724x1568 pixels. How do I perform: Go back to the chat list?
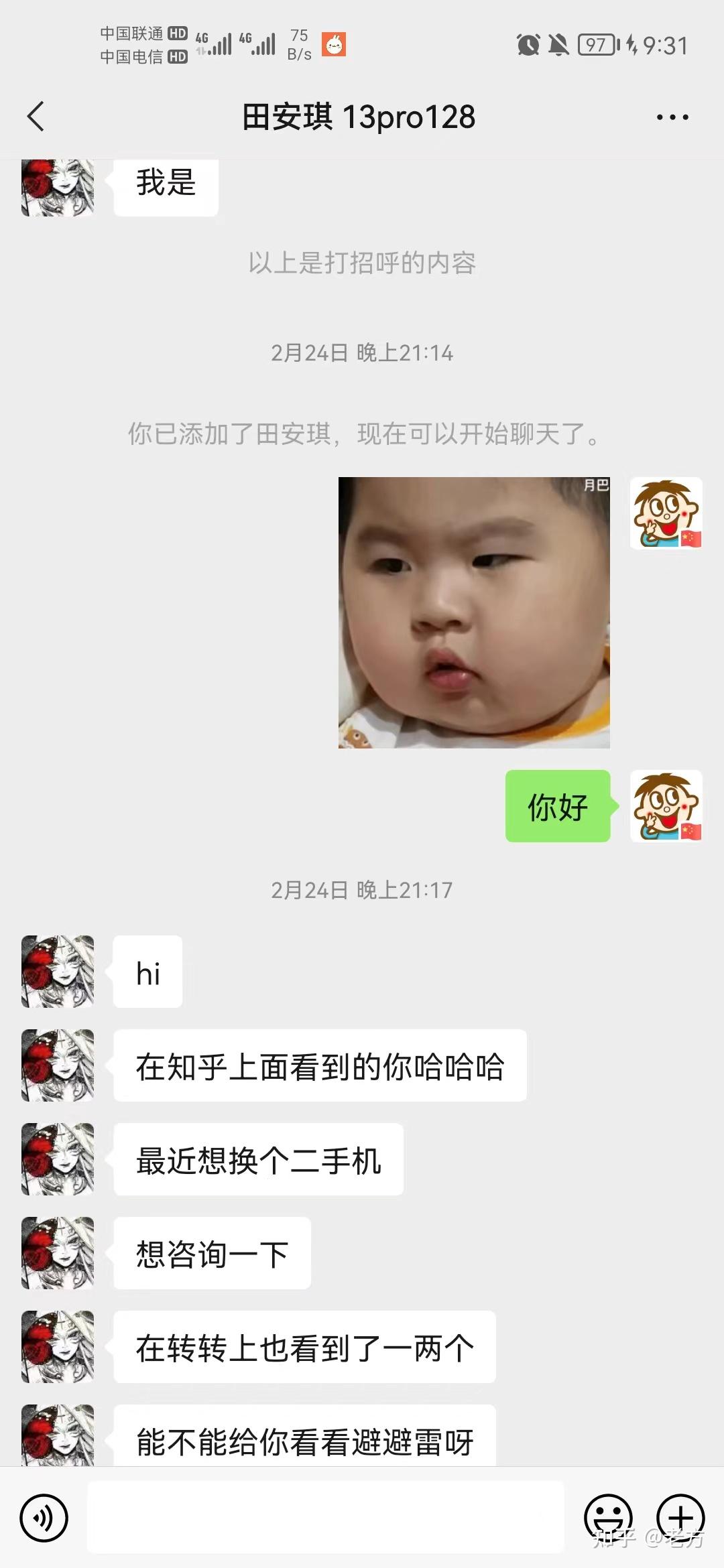point(36,117)
